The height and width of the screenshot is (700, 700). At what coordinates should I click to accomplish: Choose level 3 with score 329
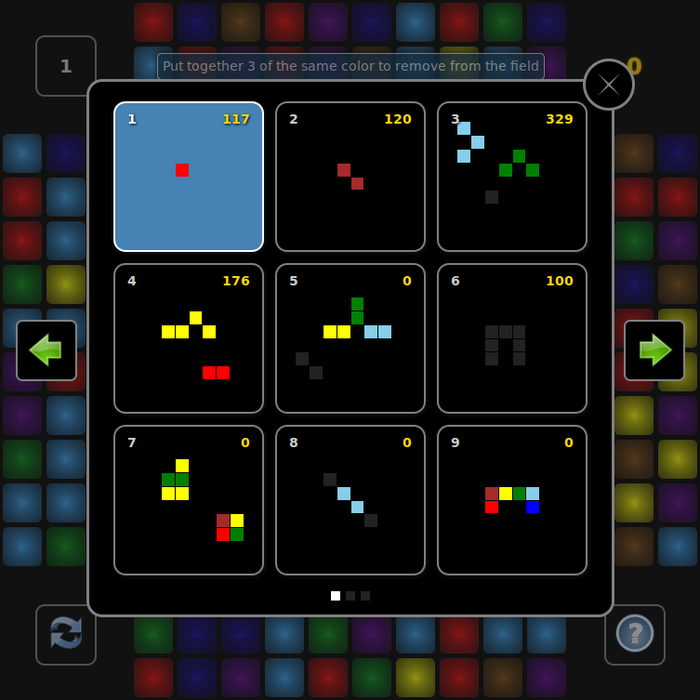pyautogui.click(x=512, y=177)
